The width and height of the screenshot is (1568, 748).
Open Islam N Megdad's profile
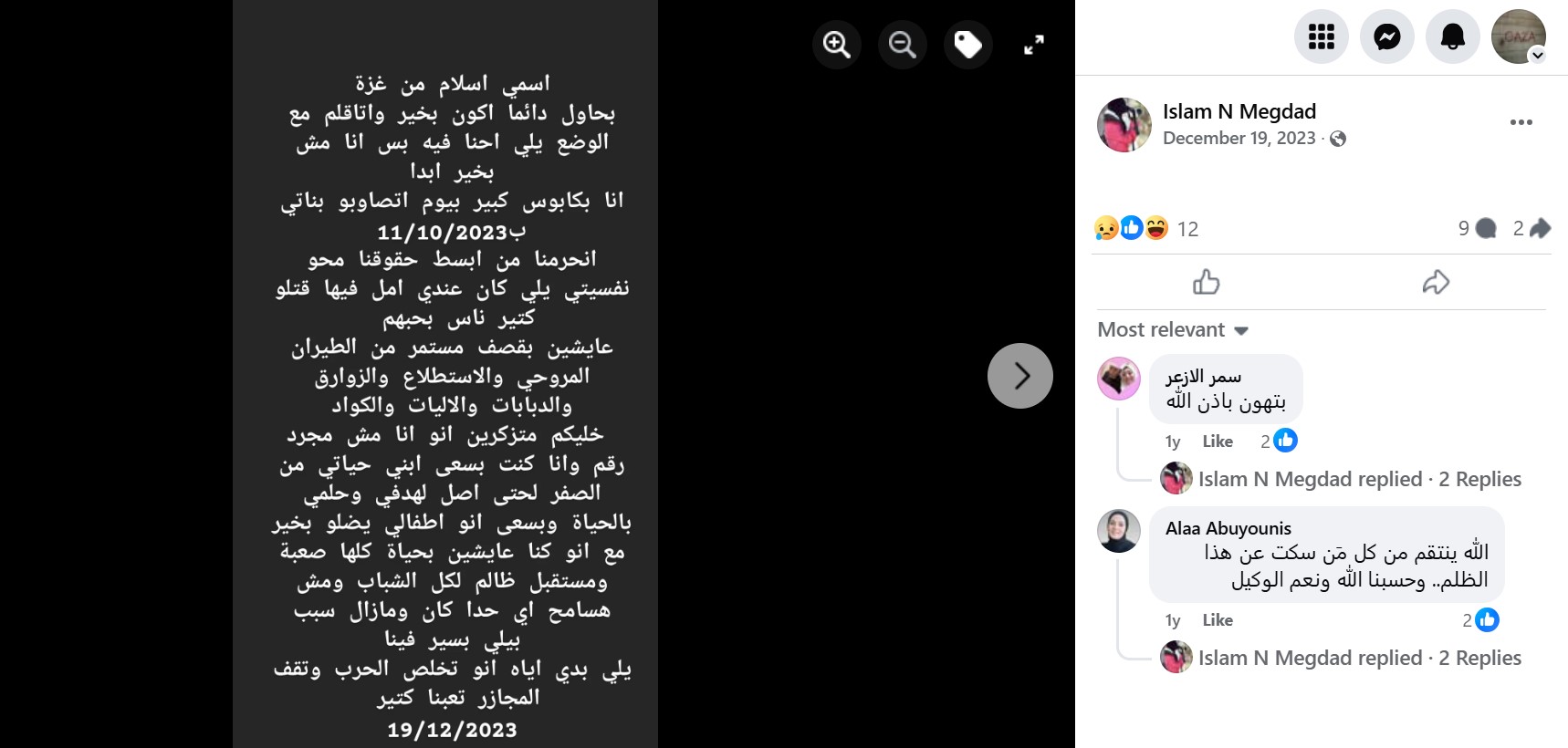[1239, 111]
